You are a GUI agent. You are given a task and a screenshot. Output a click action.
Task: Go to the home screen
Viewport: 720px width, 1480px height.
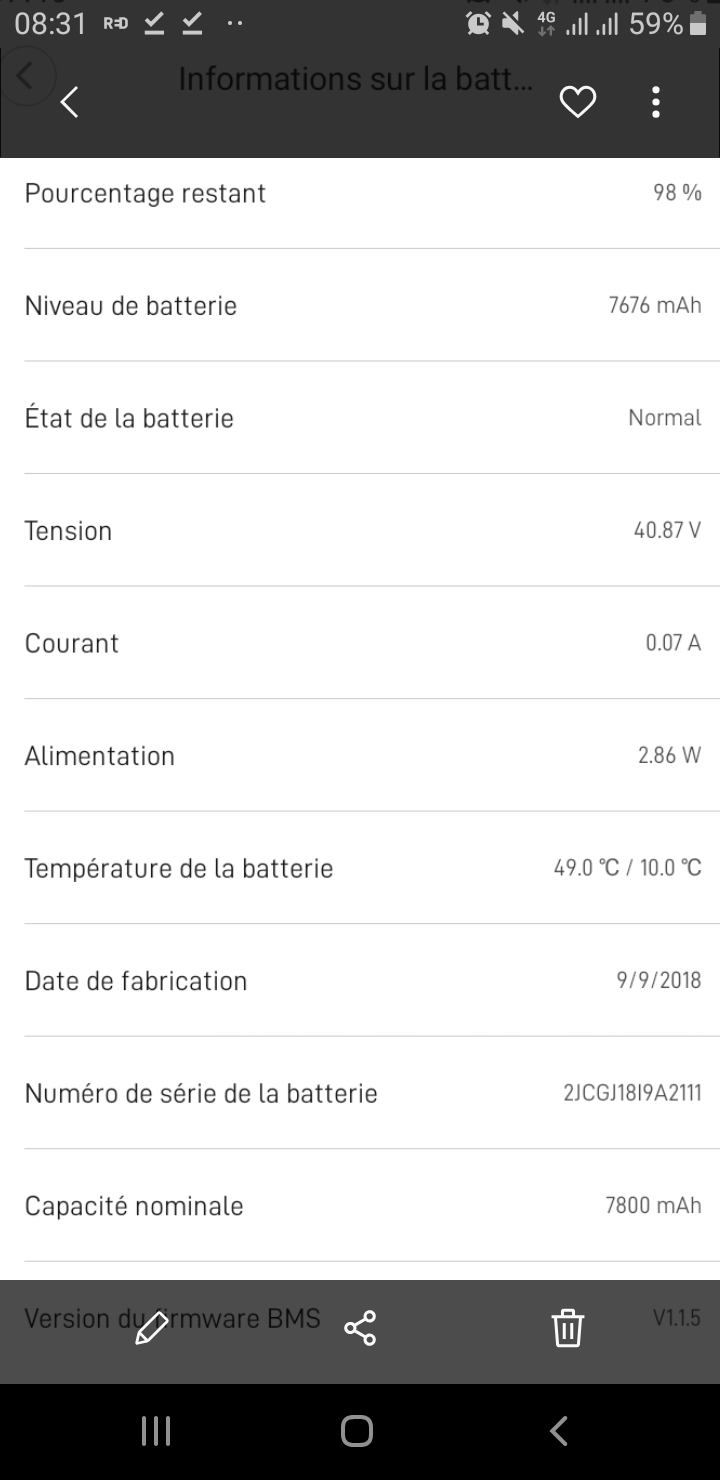(357, 1431)
